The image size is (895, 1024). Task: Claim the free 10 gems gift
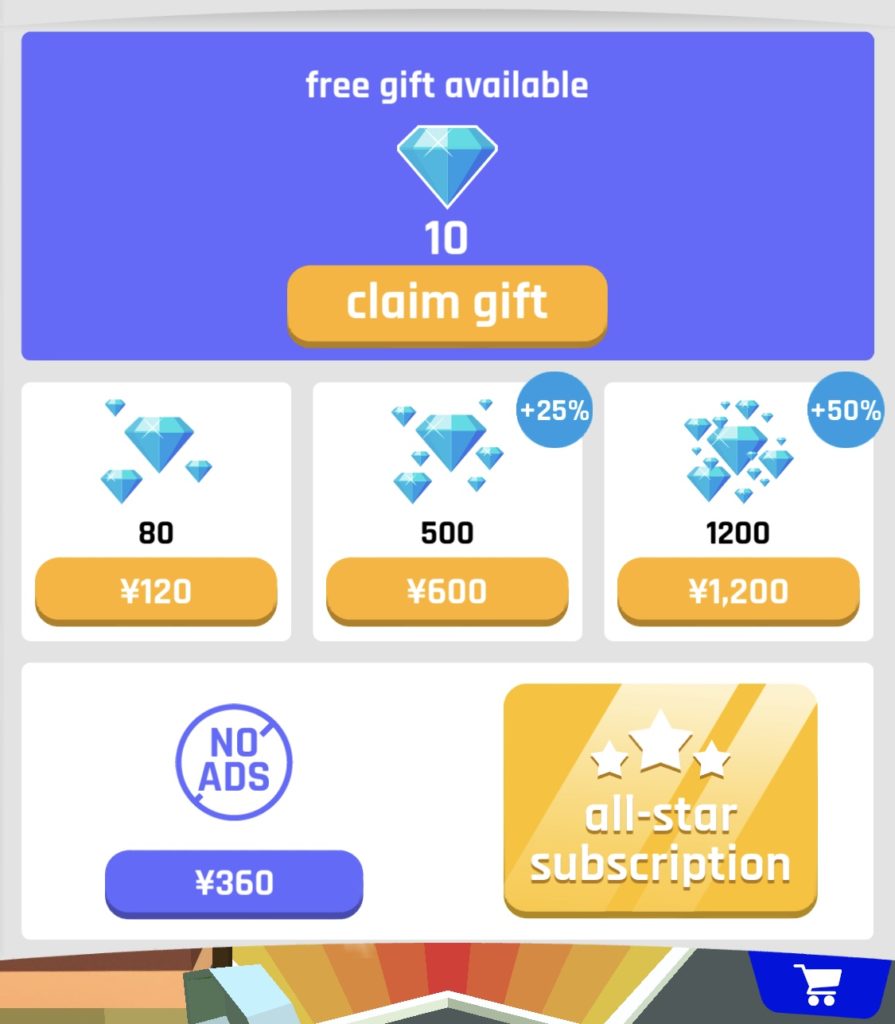(447, 303)
